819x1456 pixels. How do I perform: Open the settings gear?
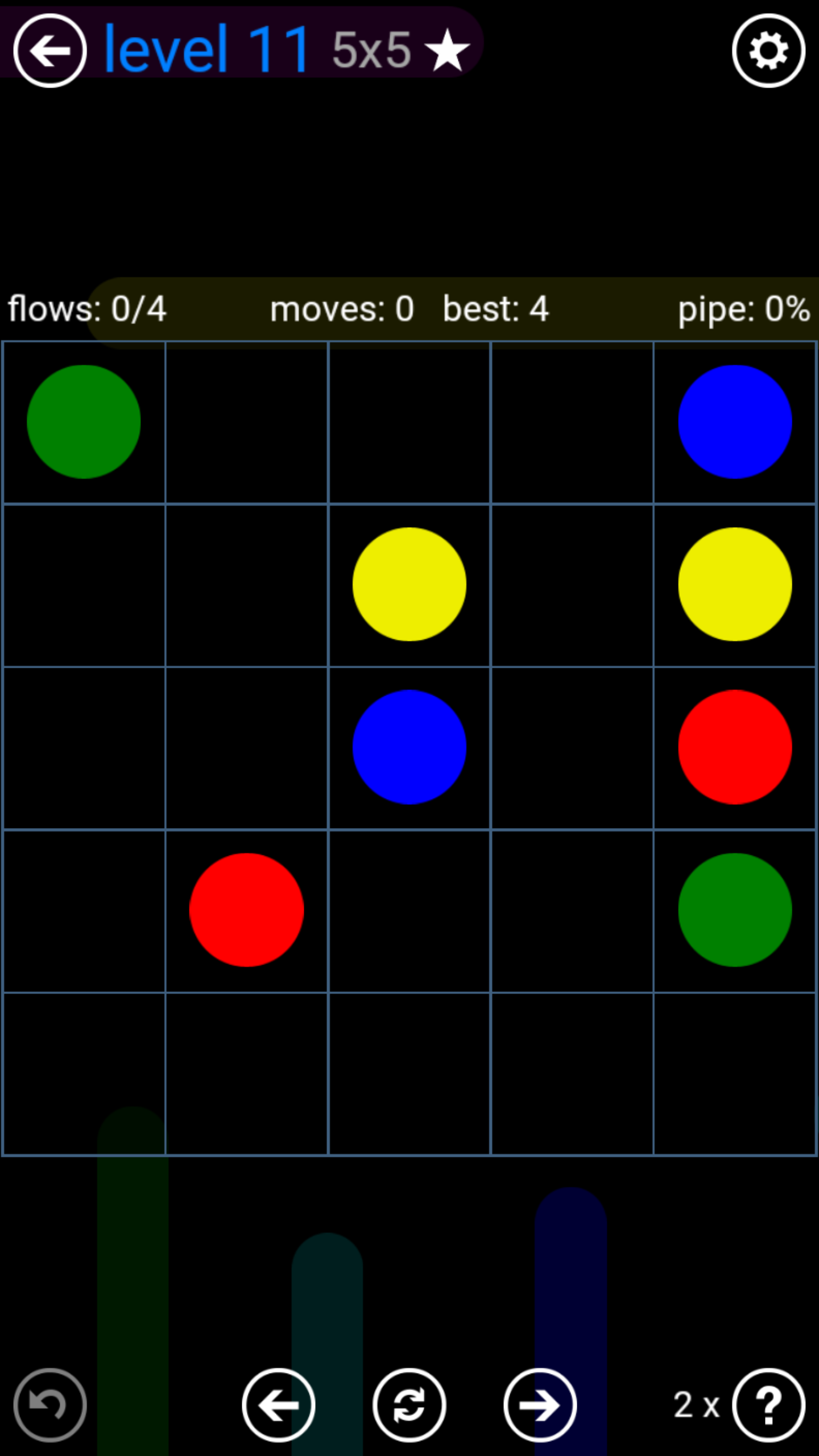[x=768, y=51]
